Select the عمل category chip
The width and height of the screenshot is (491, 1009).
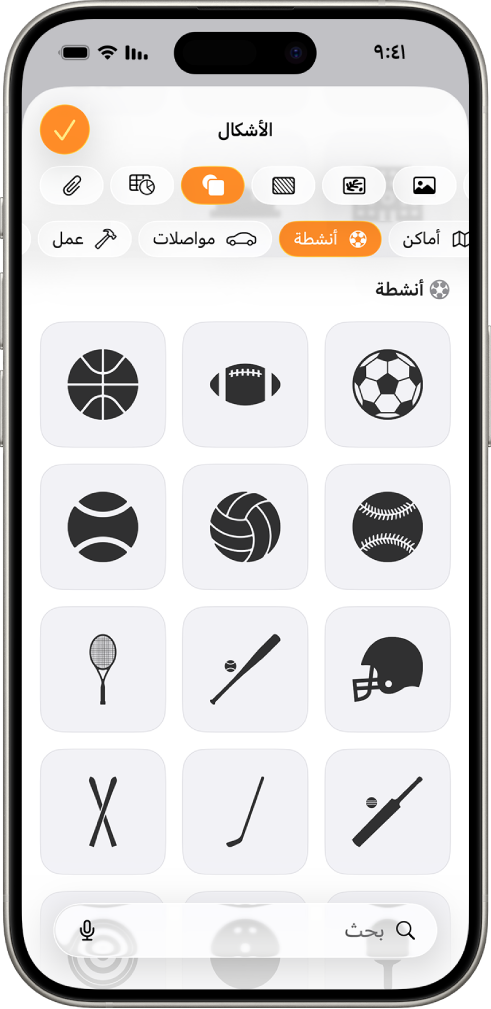[x=84, y=239]
